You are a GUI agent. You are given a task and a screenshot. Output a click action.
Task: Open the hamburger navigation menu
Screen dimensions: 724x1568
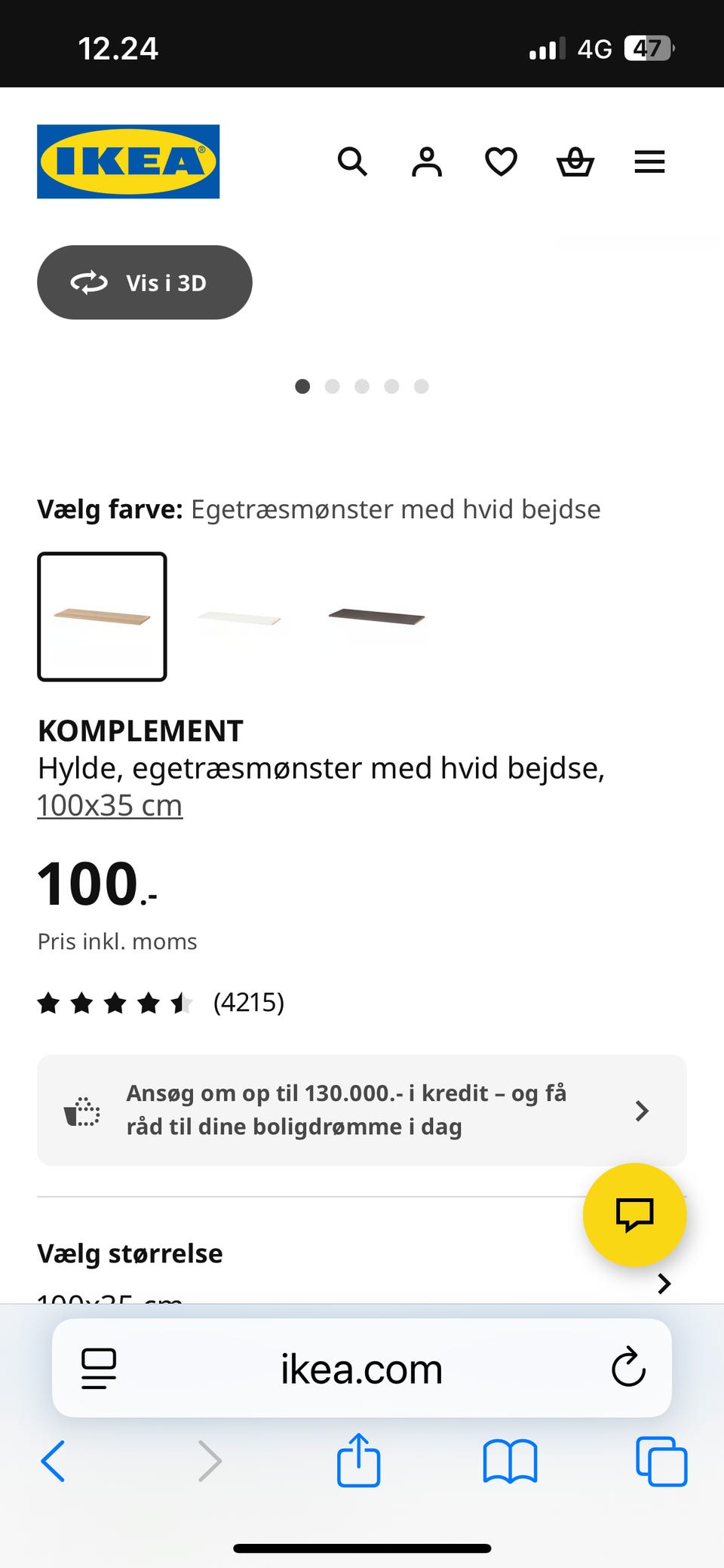(648, 161)
